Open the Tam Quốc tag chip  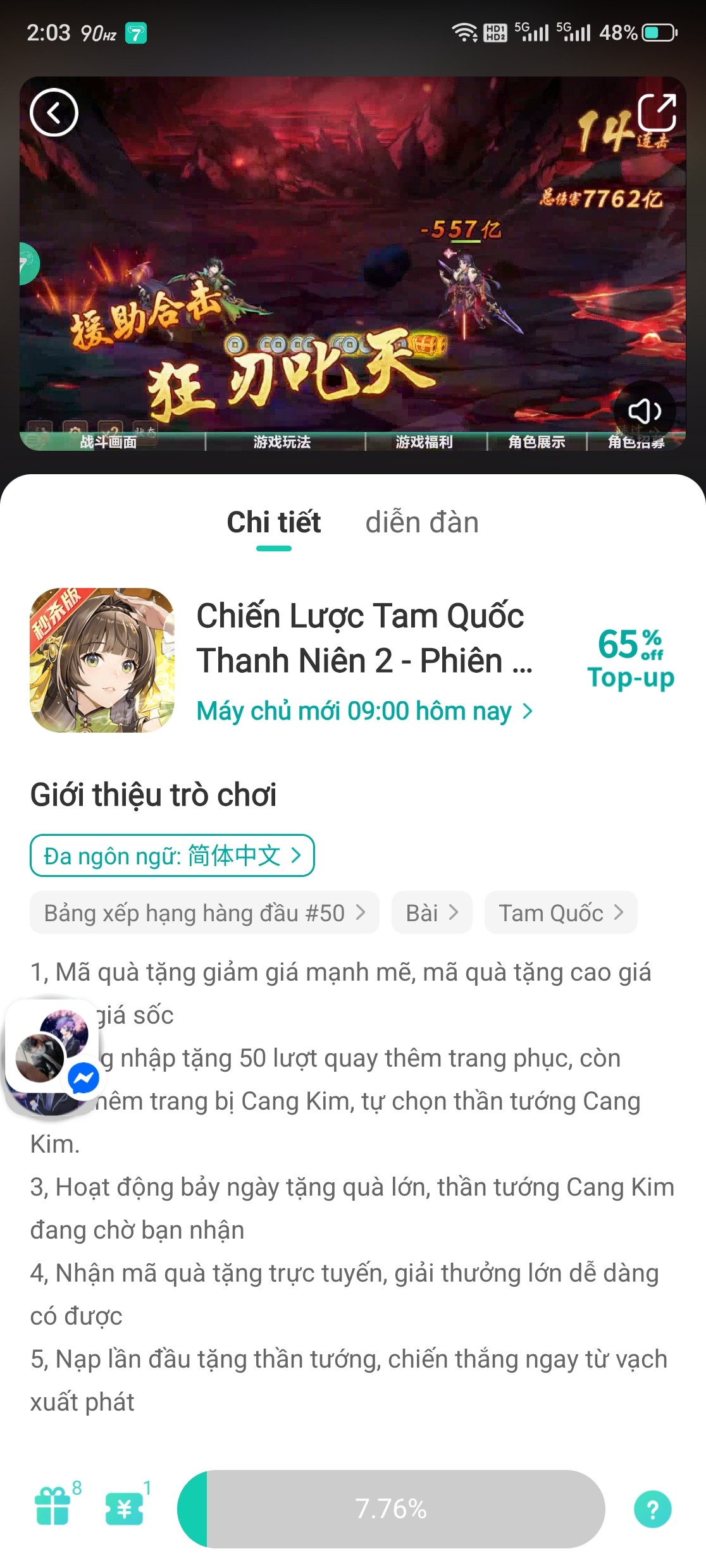pyautogui.click(x=560, y=913)
